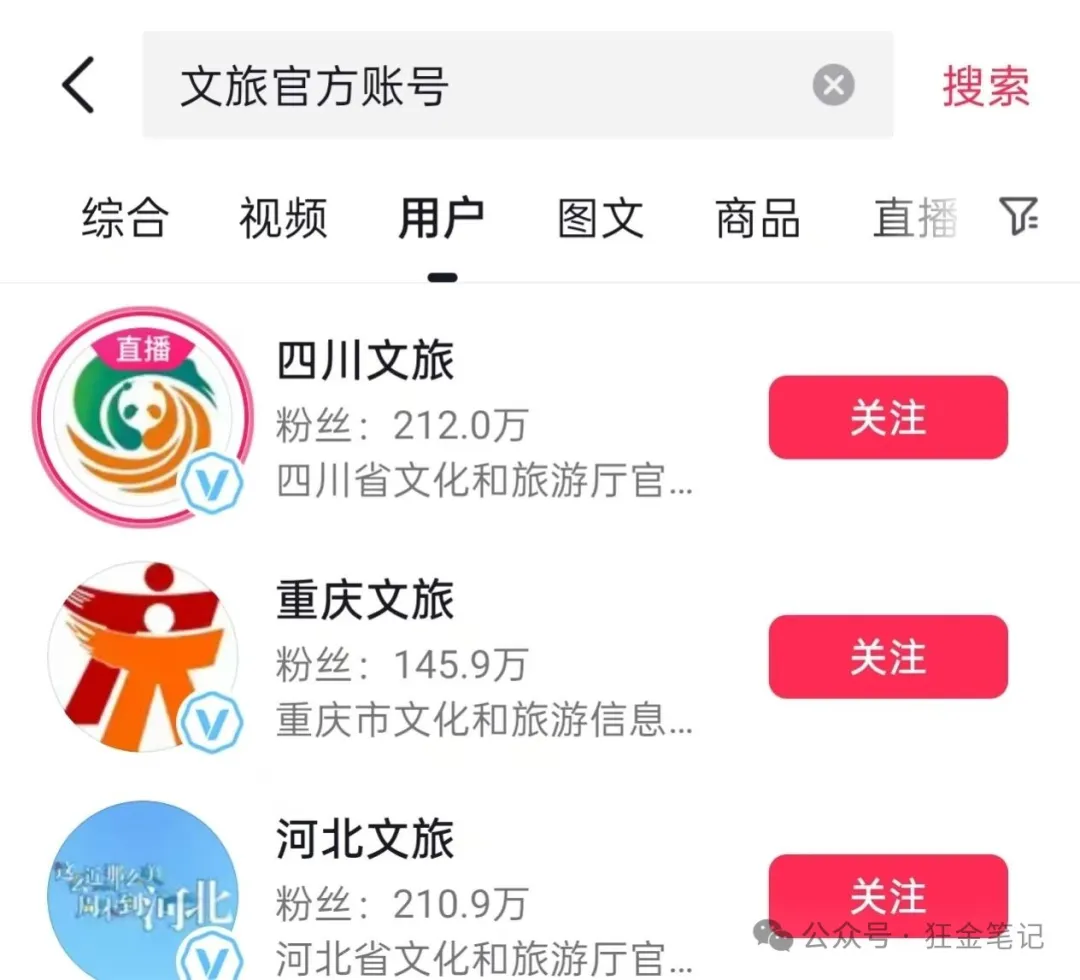This screenshot has height=980, width=1080.
Task: Switch to the 综合 tab
Action: (x=125, y=218)
